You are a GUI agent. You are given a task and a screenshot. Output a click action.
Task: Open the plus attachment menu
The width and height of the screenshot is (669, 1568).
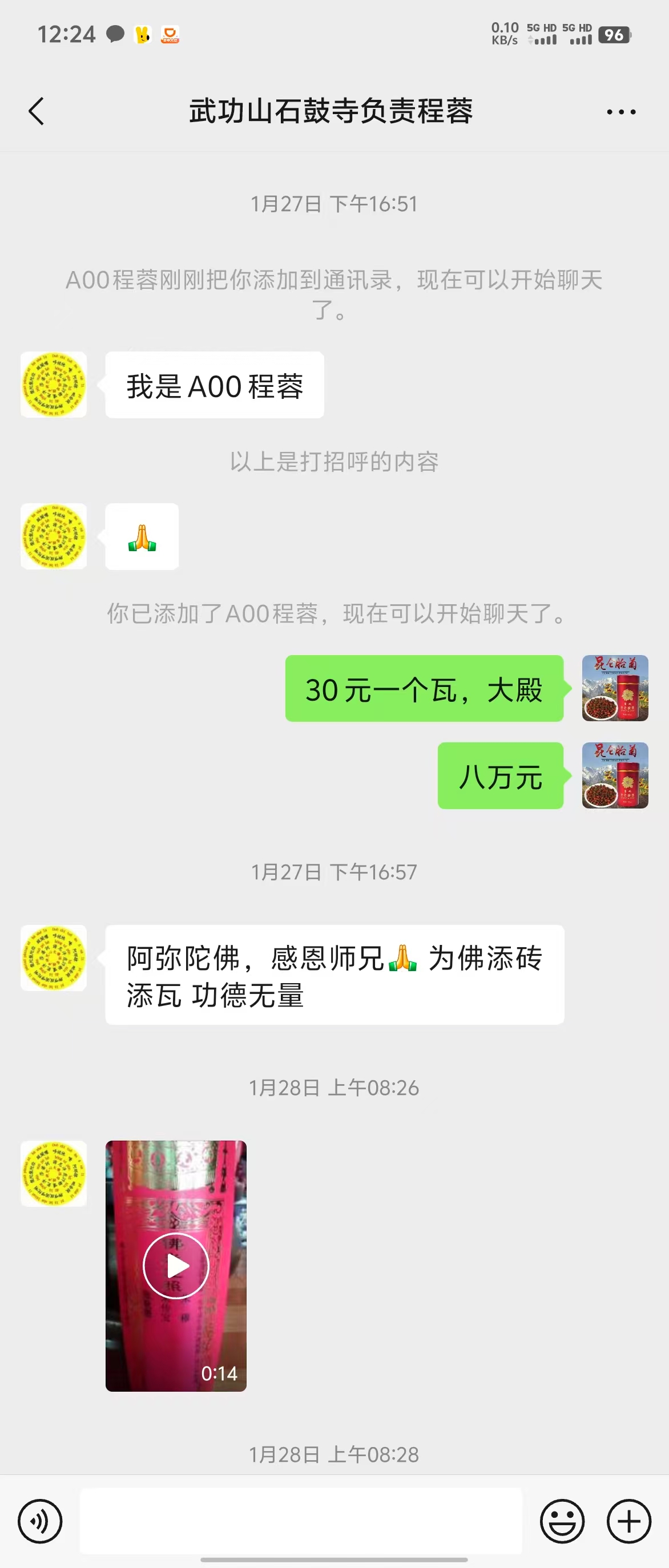pos(629,1521)
